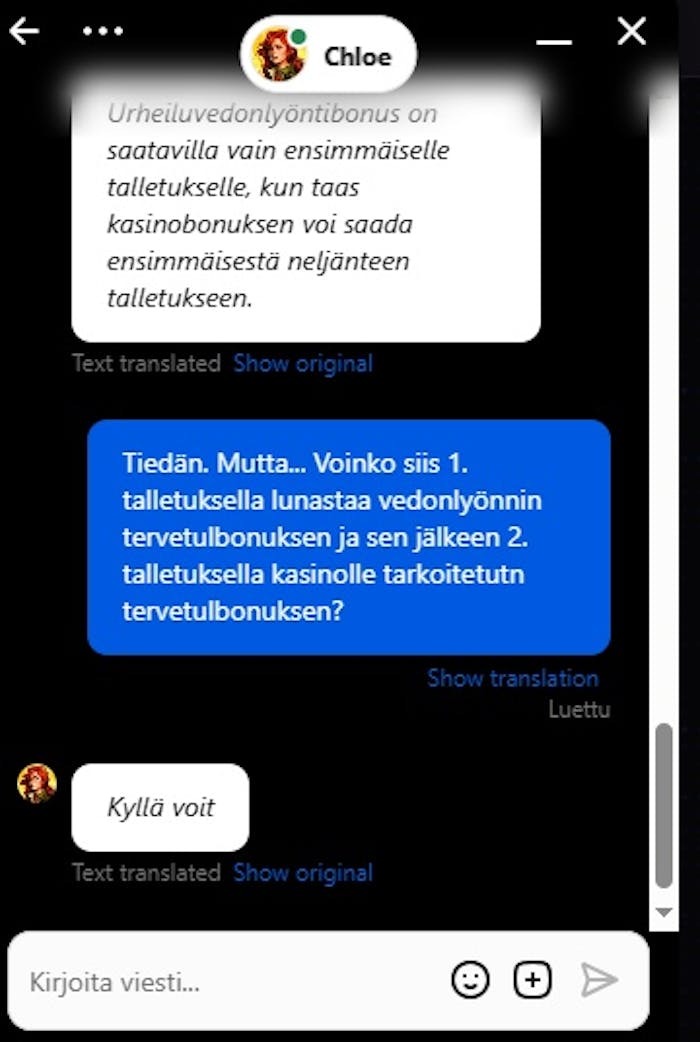Show original of the 'Kyllä voit' reply
This screenshot has height=1042, width=700.
303,872
